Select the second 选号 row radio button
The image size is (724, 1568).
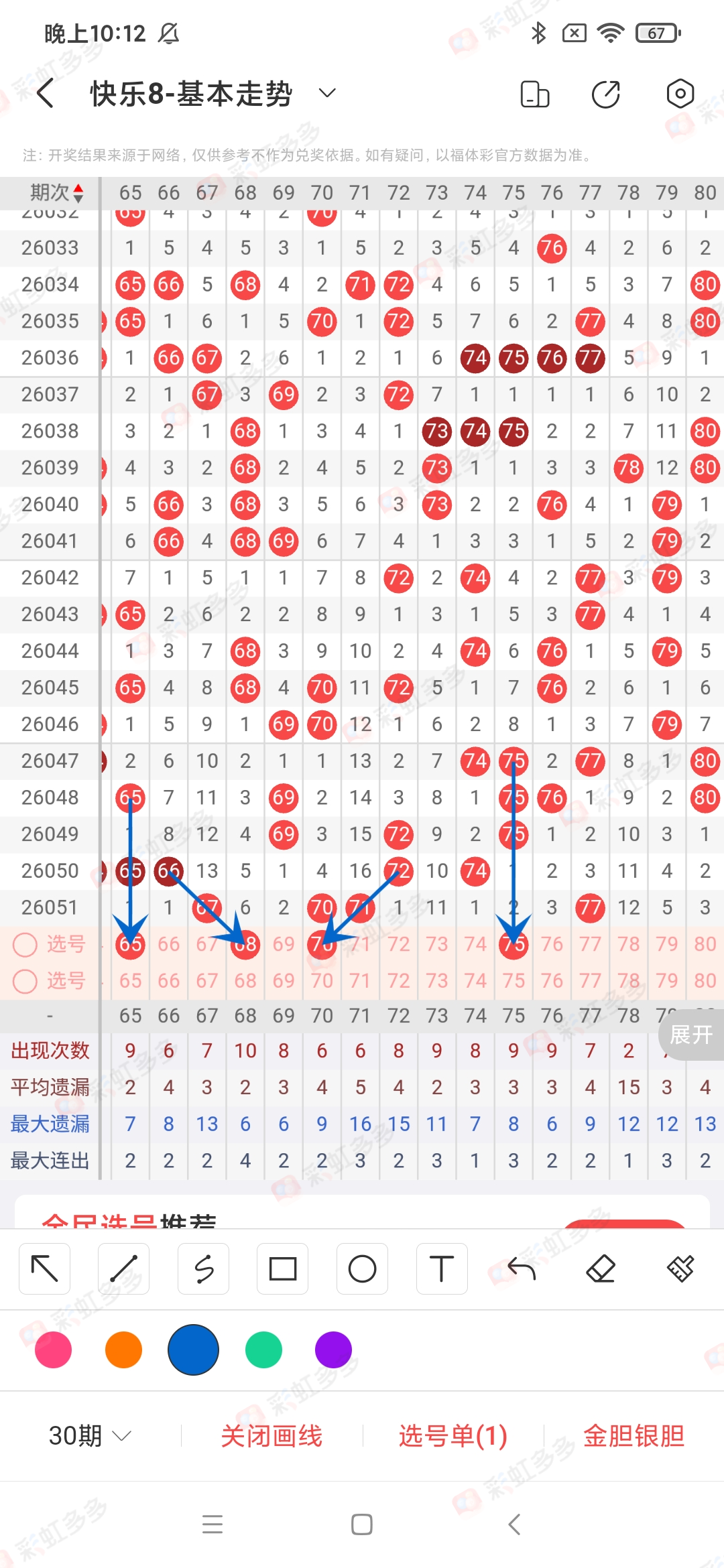tap(25, 981)
